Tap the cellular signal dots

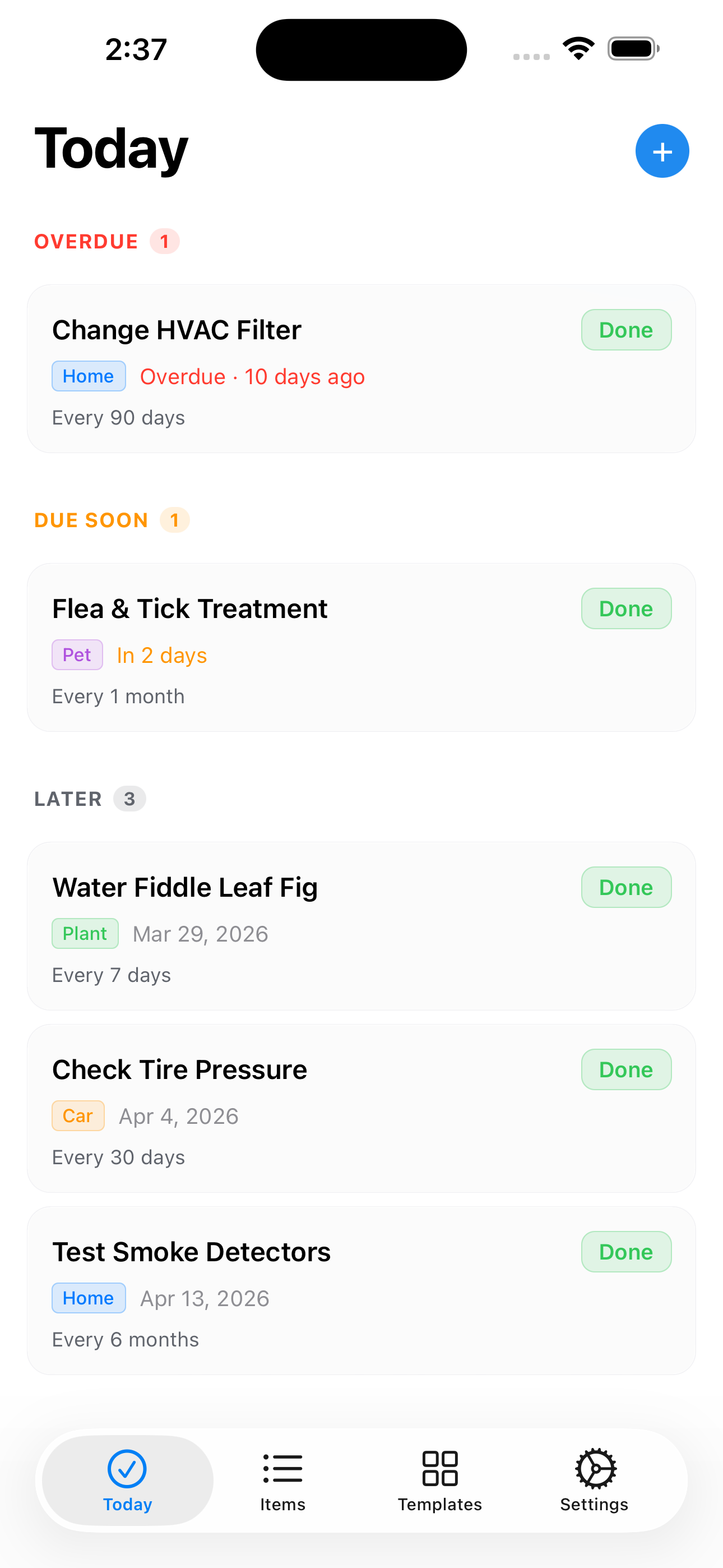530,56
